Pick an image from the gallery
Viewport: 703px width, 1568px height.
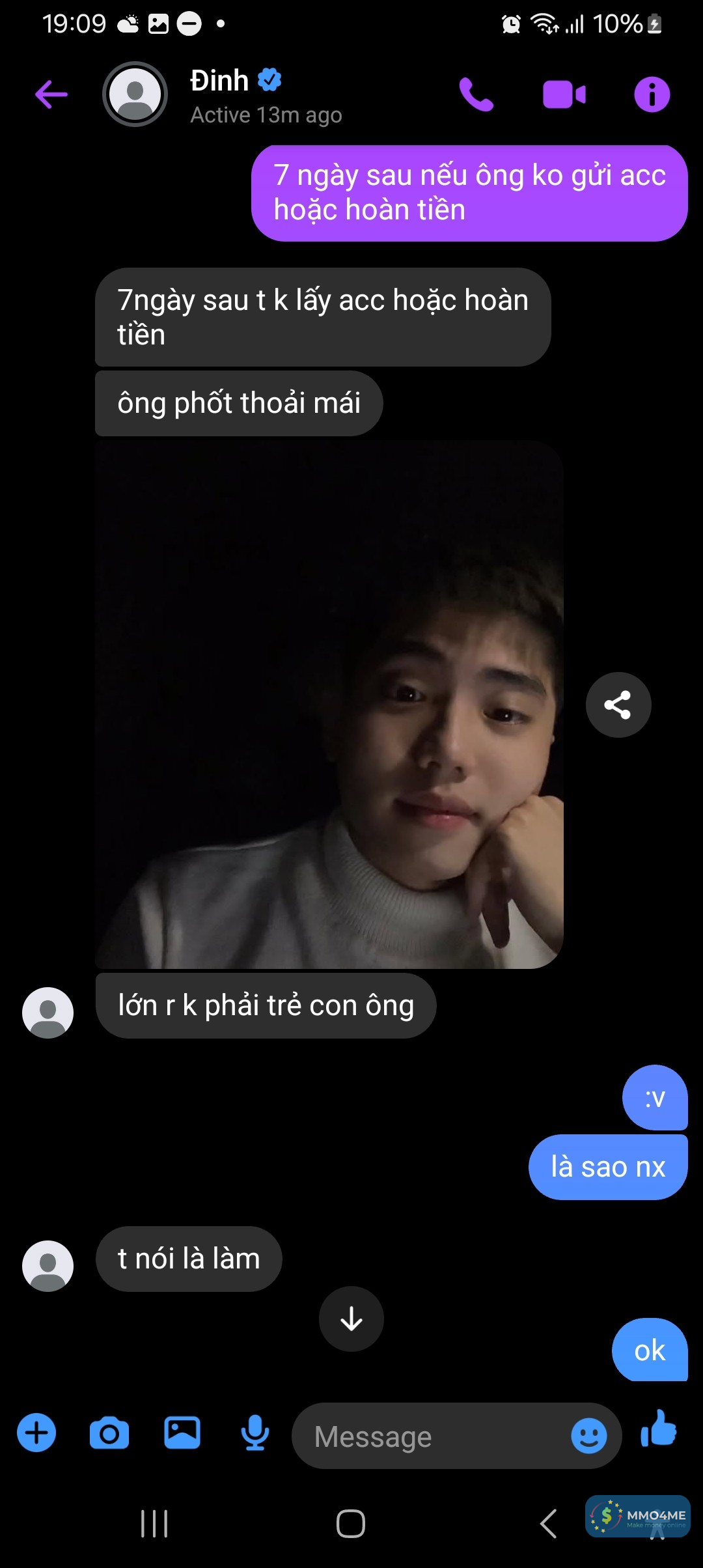click(x=182, y=1433)
